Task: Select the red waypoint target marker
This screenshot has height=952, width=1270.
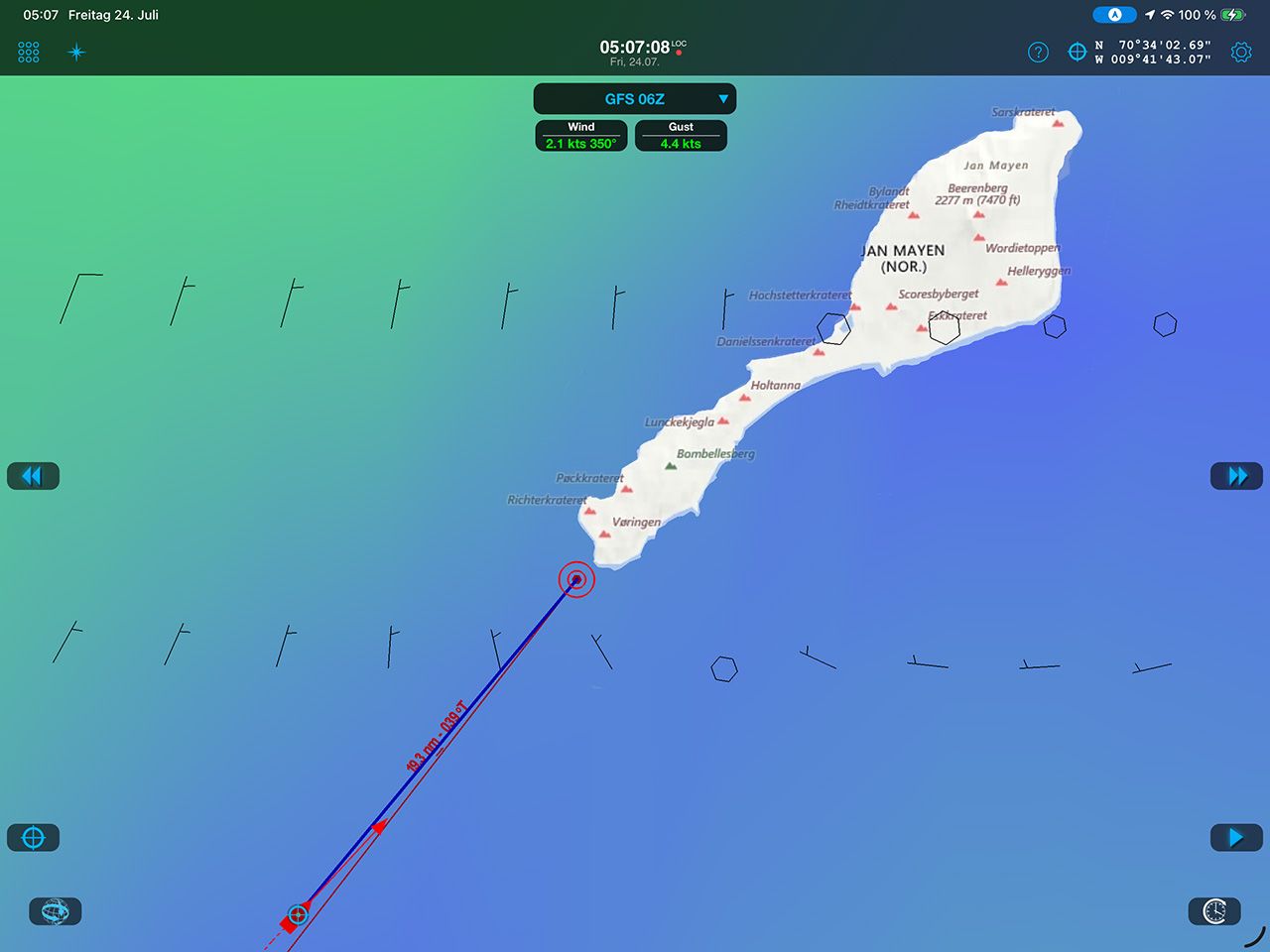Action: click(x=576, y=579)
